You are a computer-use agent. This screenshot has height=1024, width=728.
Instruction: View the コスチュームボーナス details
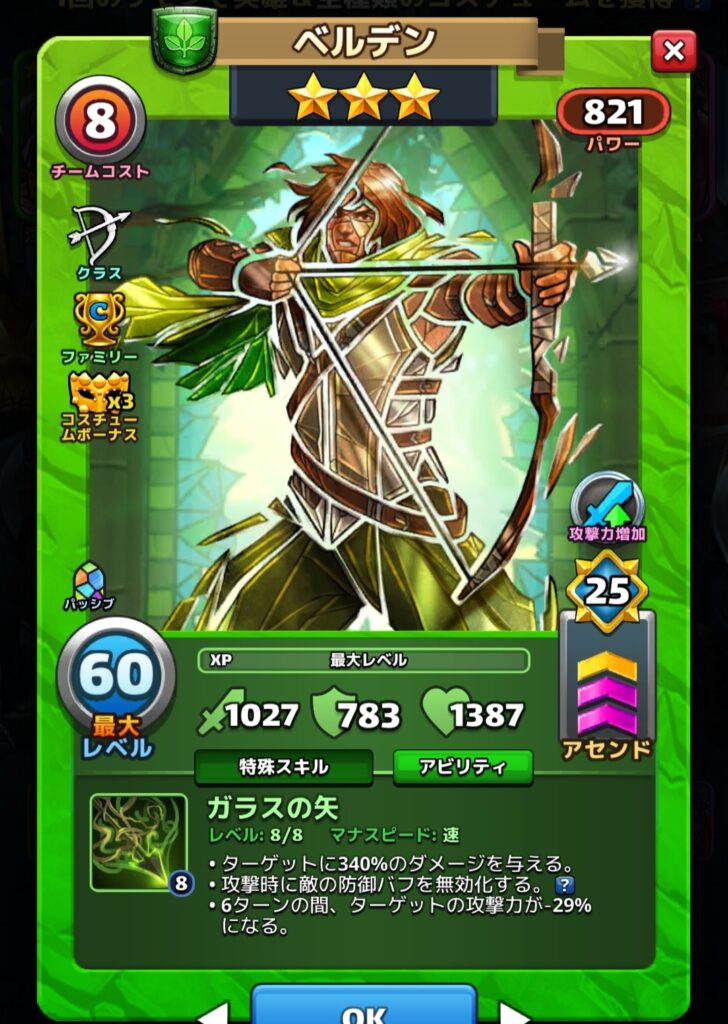(98, 401)
